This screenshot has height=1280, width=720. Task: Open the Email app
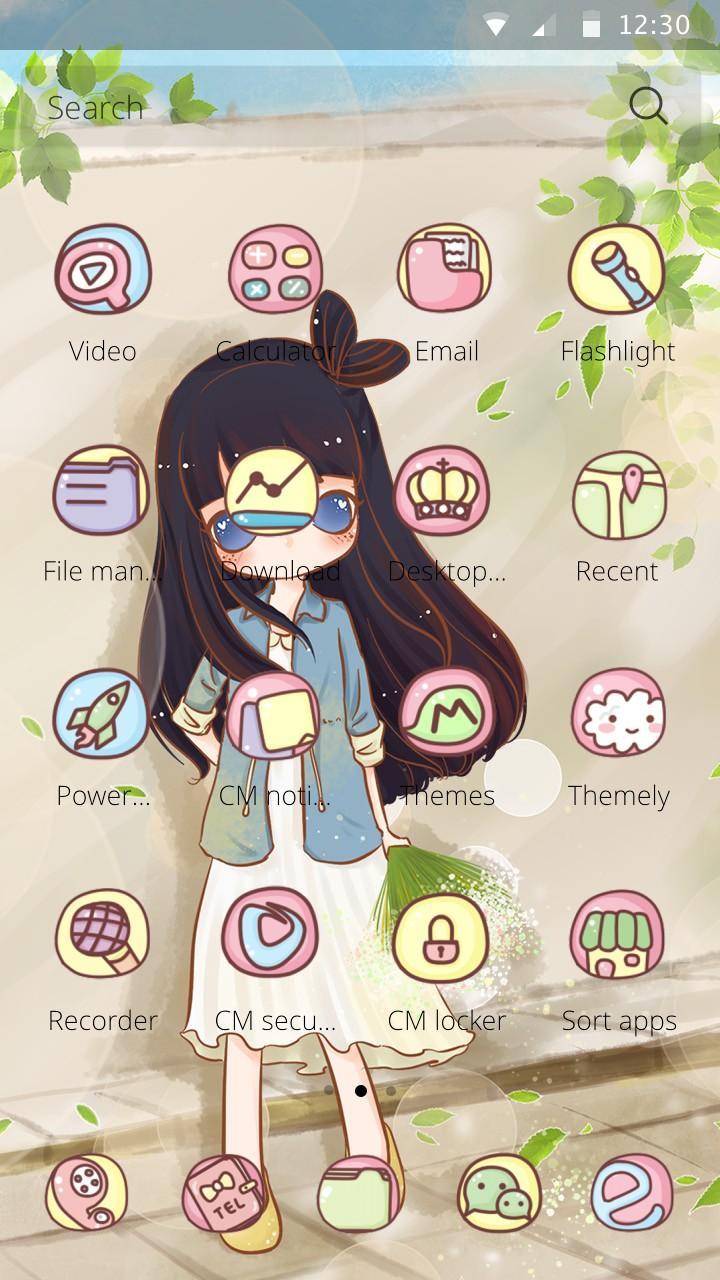click(446, 269)
